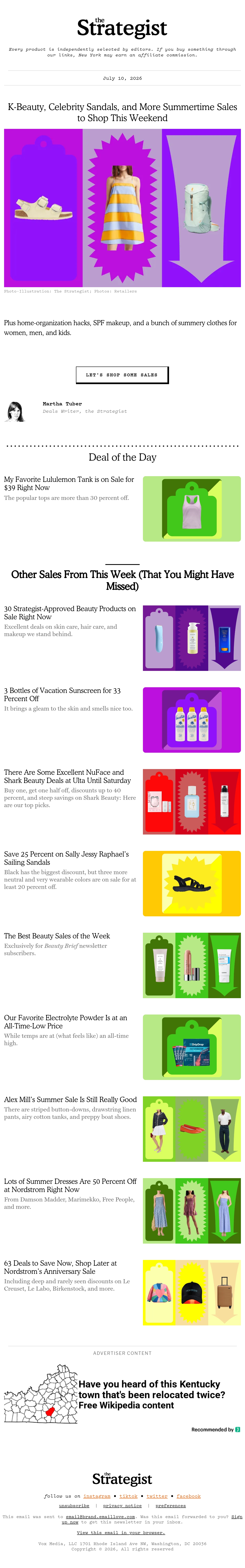245x1568 pixels.
Task: Open the Sally Jessy Raphael sailing sandals image
Action: (192, 883)
